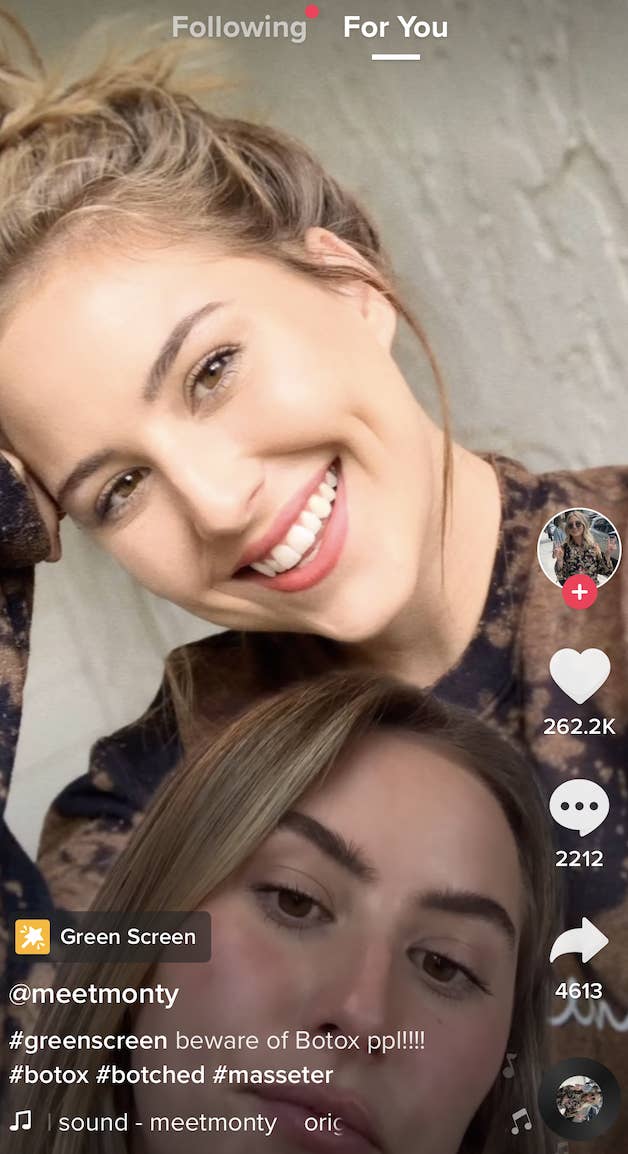The height and width of the screenshot is (1154, 628).
Task: Open the creator's profile picture
Action: point(579,549)
